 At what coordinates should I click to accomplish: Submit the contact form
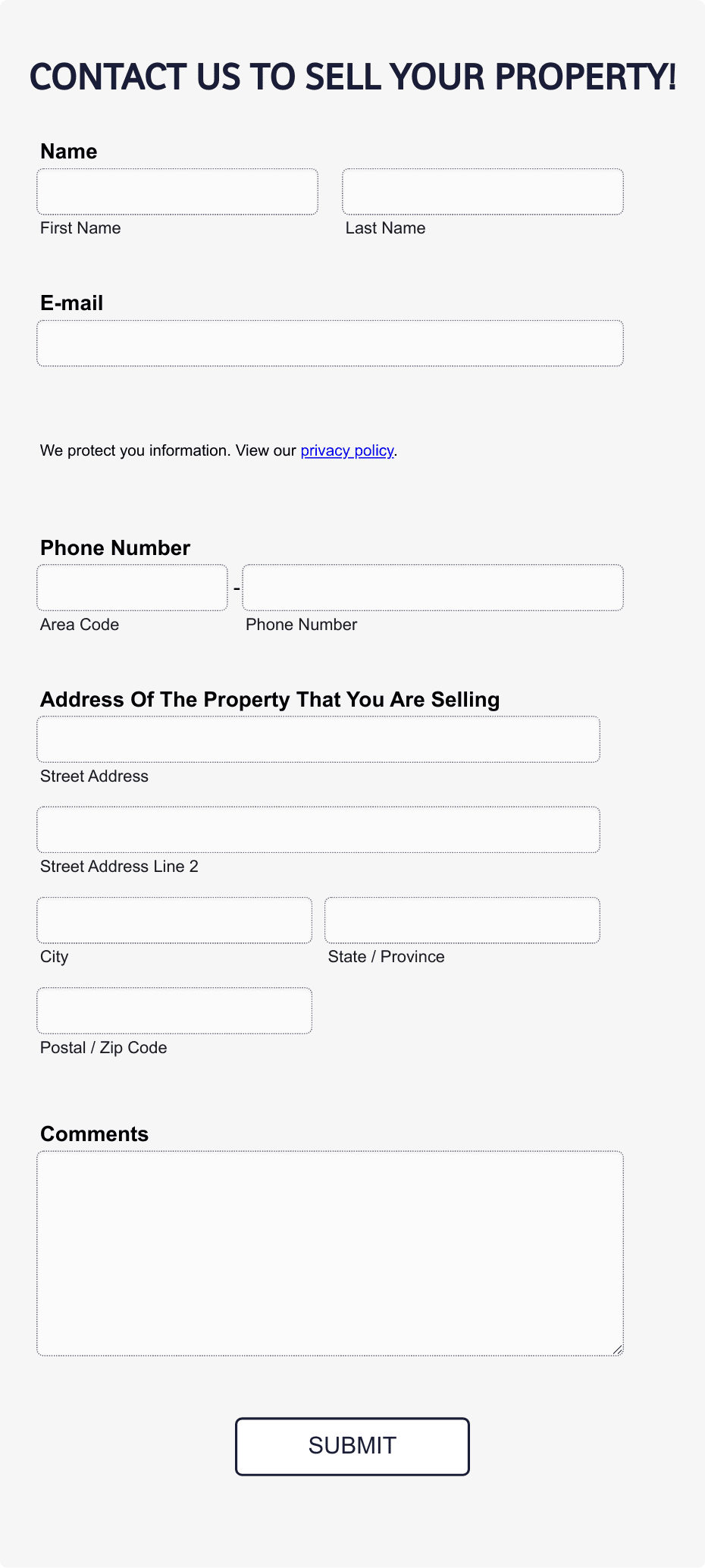pos(352,1447)
